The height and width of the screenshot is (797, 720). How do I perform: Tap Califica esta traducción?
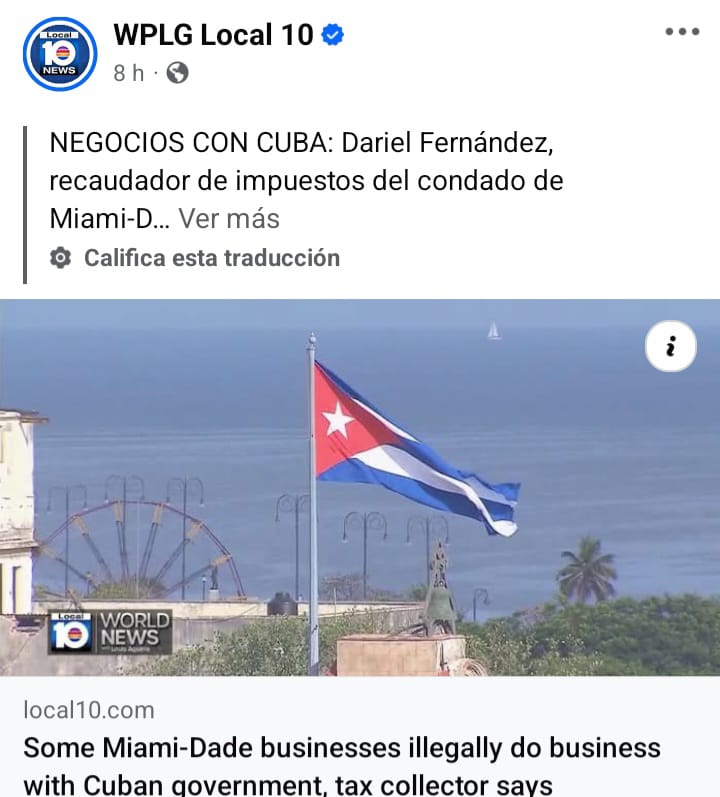tap(211, 258)
